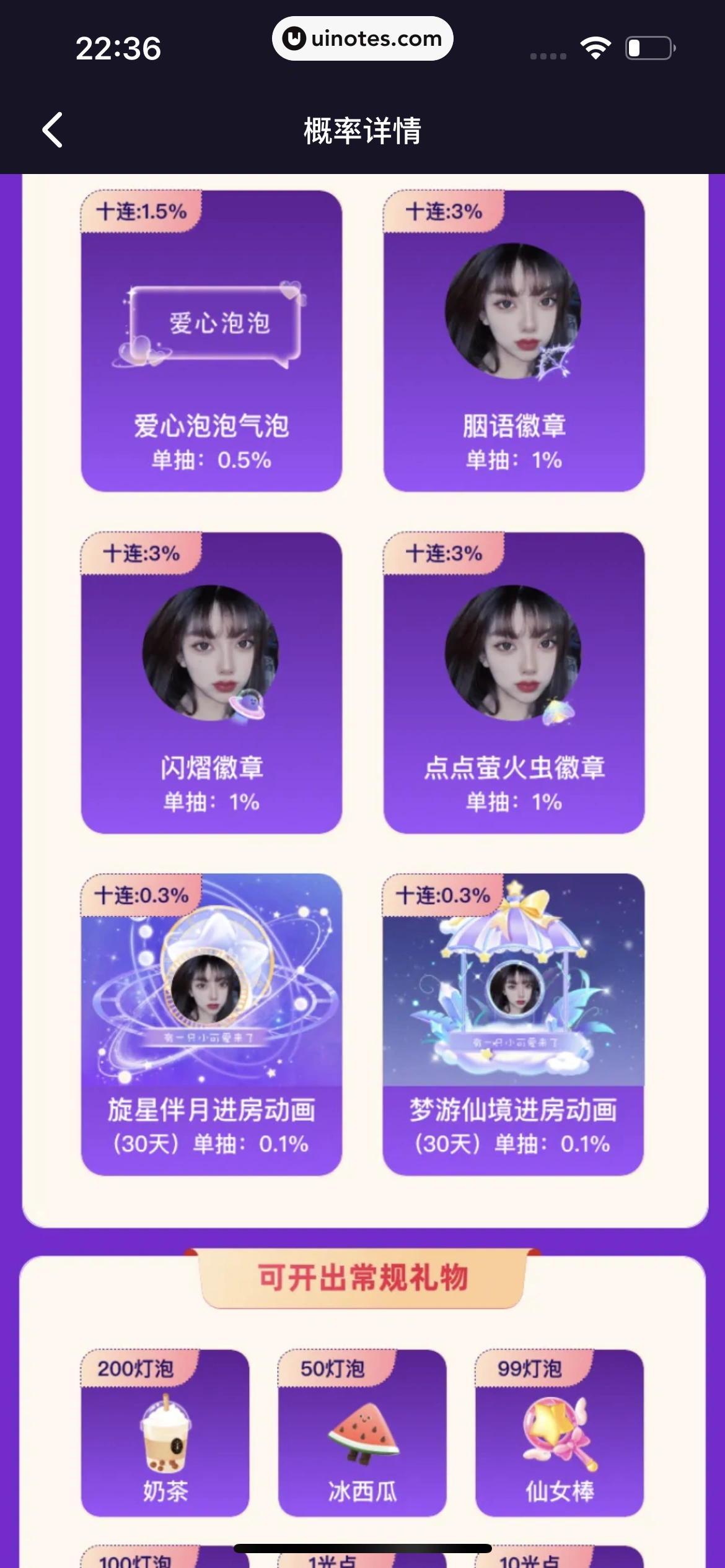Go back from the 概率详情 page
This screenshot has width=725, height=1568.
[x=53, y=130]
